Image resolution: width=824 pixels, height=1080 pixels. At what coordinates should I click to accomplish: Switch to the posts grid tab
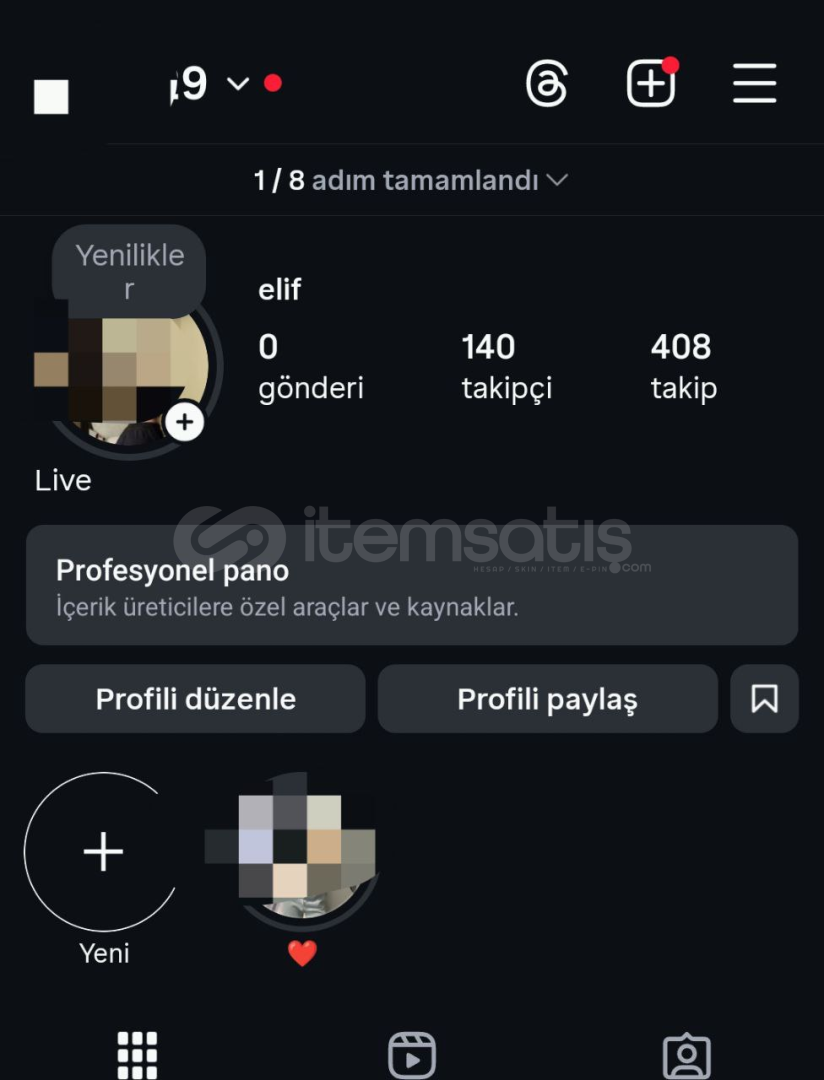[137, 1055]
